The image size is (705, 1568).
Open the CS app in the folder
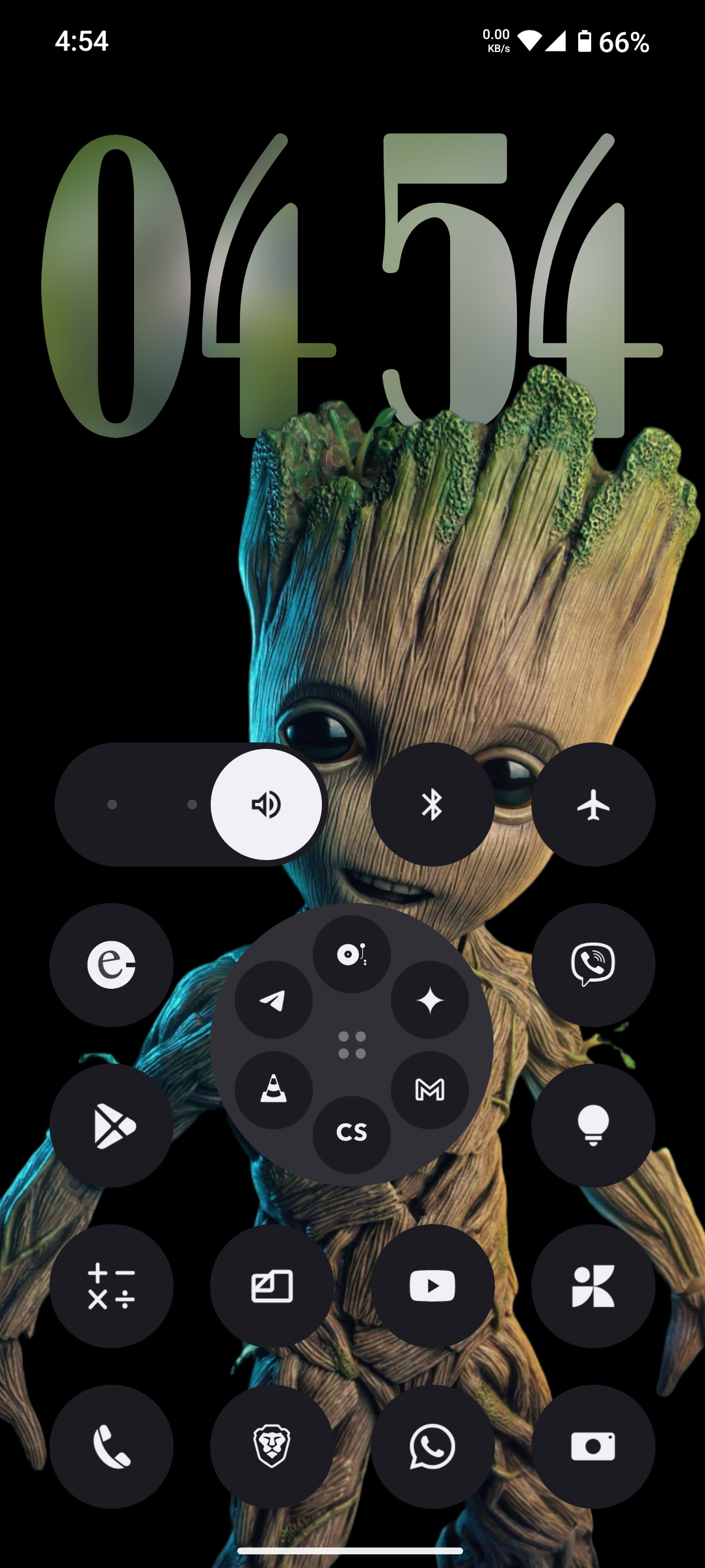click(x=352, y=1133)
